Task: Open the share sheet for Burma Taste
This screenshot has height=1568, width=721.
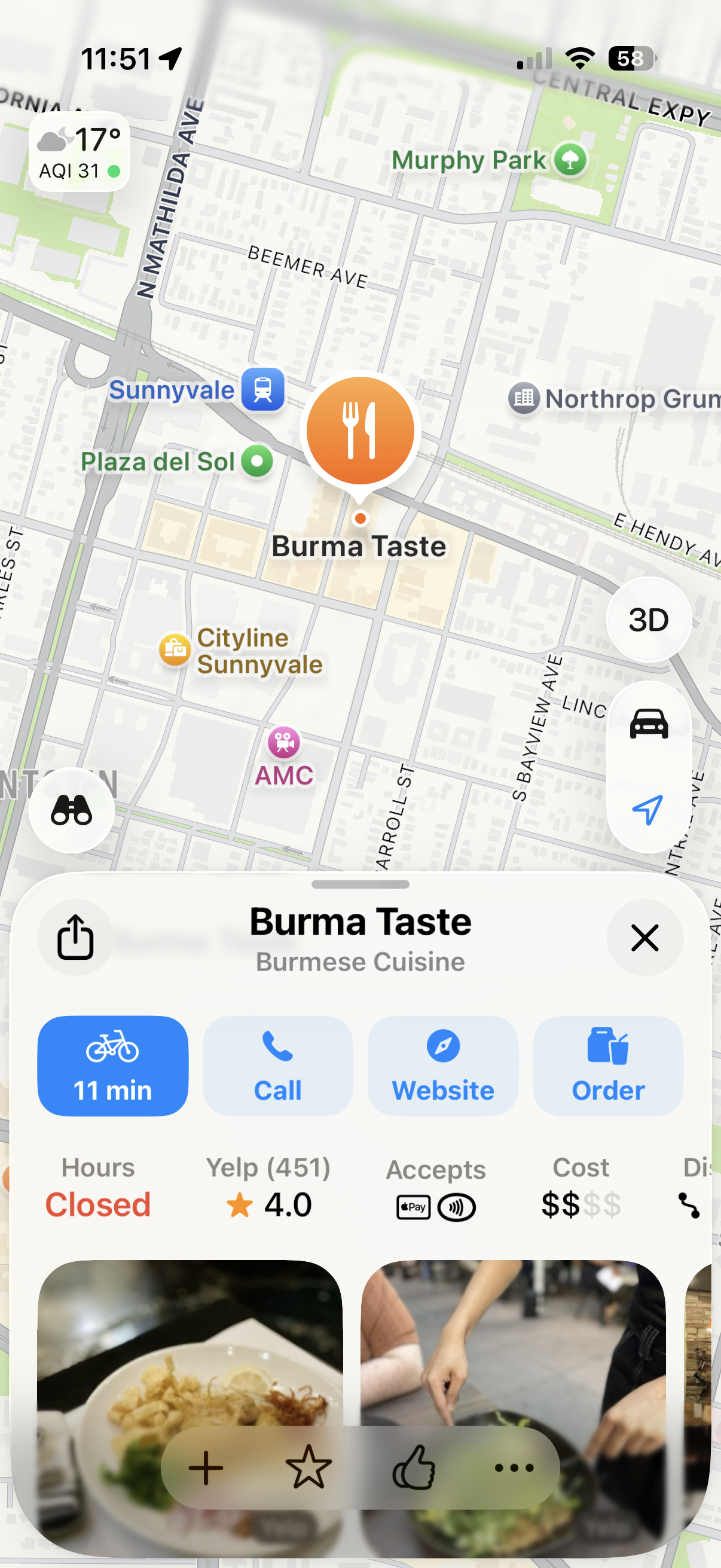Action: tap(75, 938)
